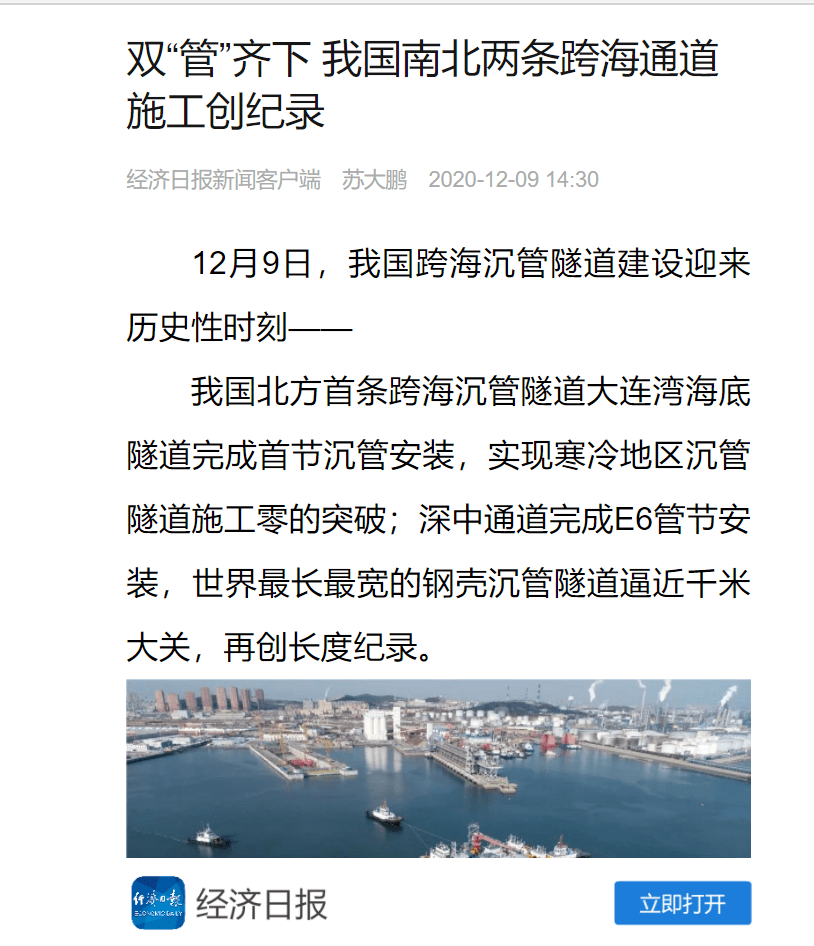This screenshot has width=814, height=946.
Task: Open the 经济日报 app banner
Action: (x=262, y=904)
